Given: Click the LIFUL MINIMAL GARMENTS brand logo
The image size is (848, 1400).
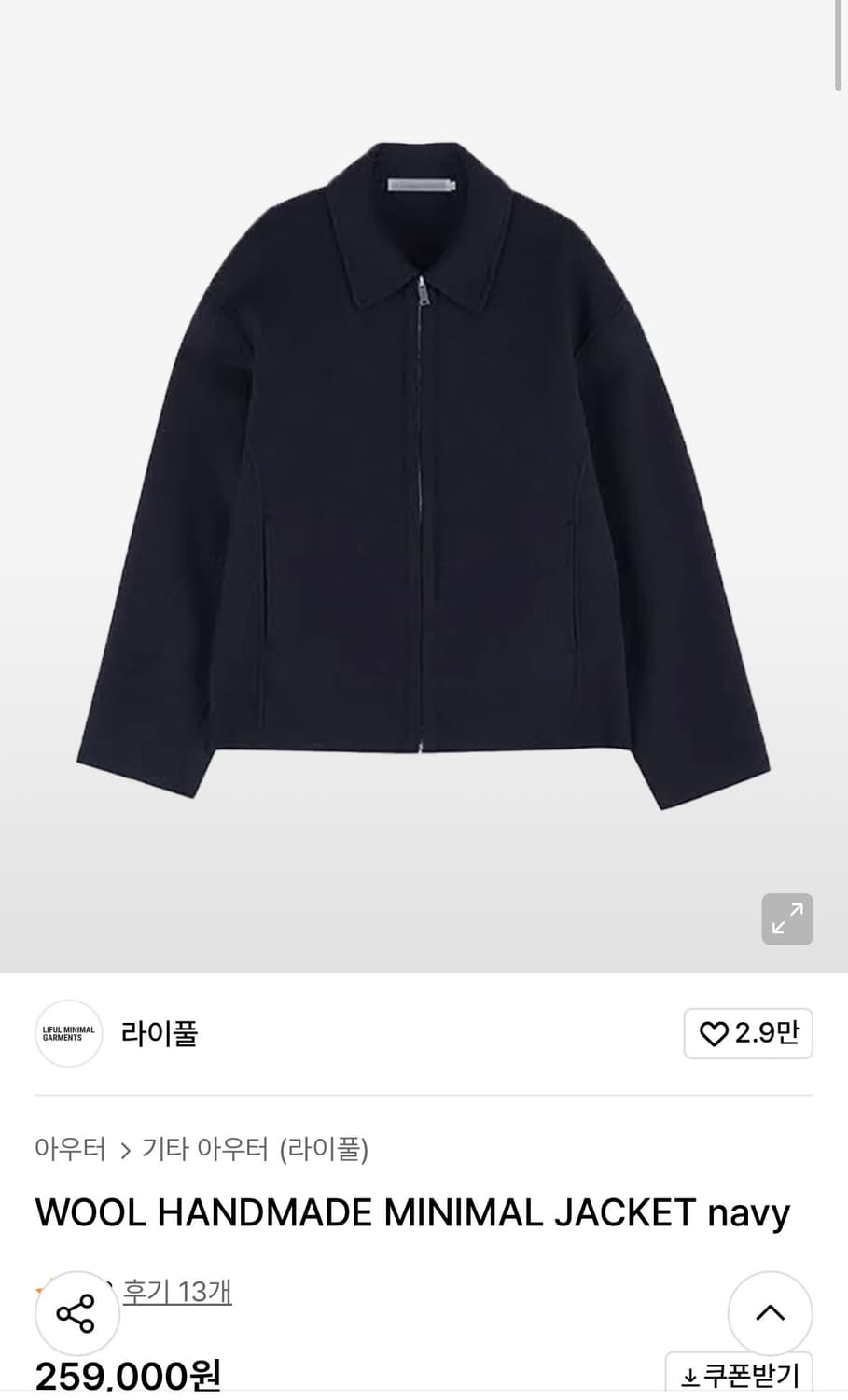Looking at the screenshot, I should (68, 1033).
